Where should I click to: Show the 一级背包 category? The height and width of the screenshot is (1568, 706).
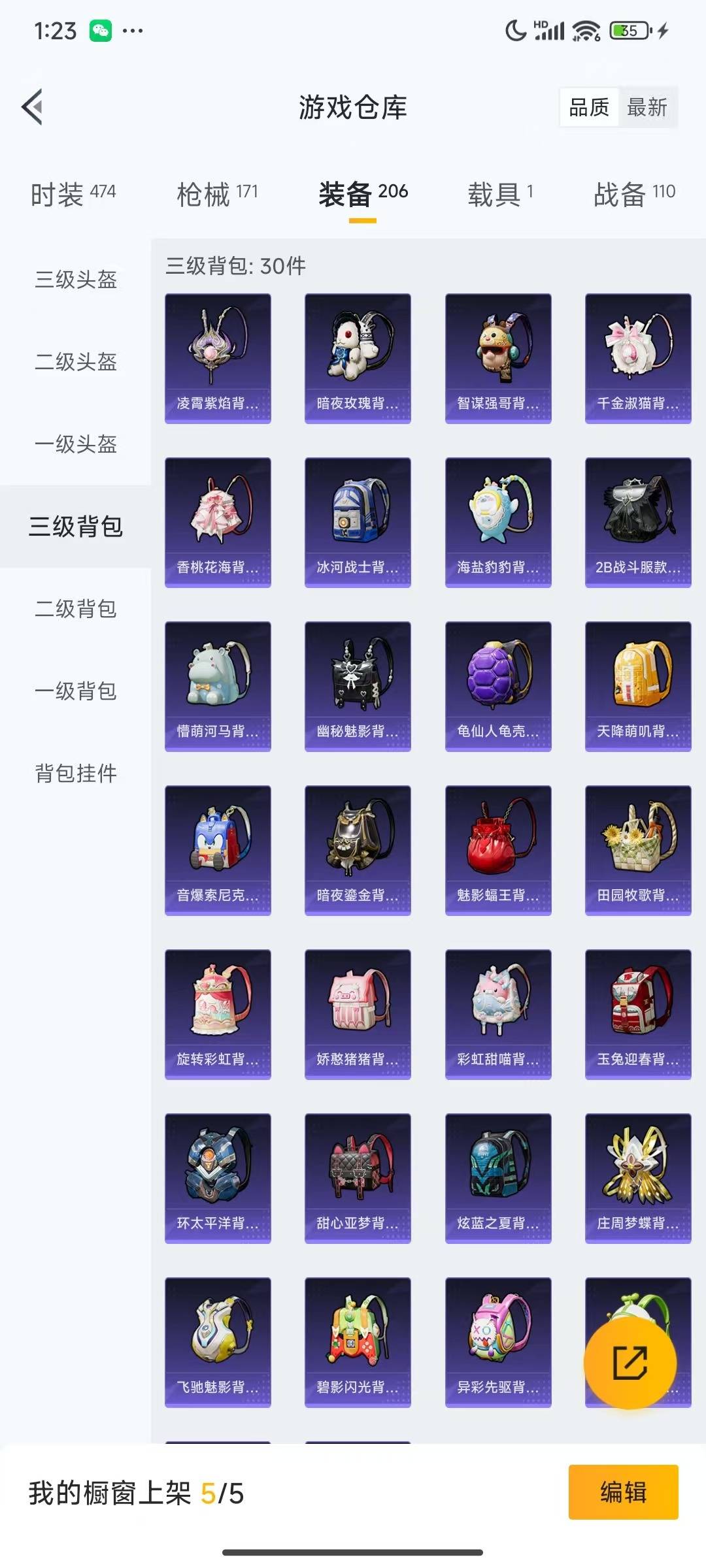tap(76, 691)
